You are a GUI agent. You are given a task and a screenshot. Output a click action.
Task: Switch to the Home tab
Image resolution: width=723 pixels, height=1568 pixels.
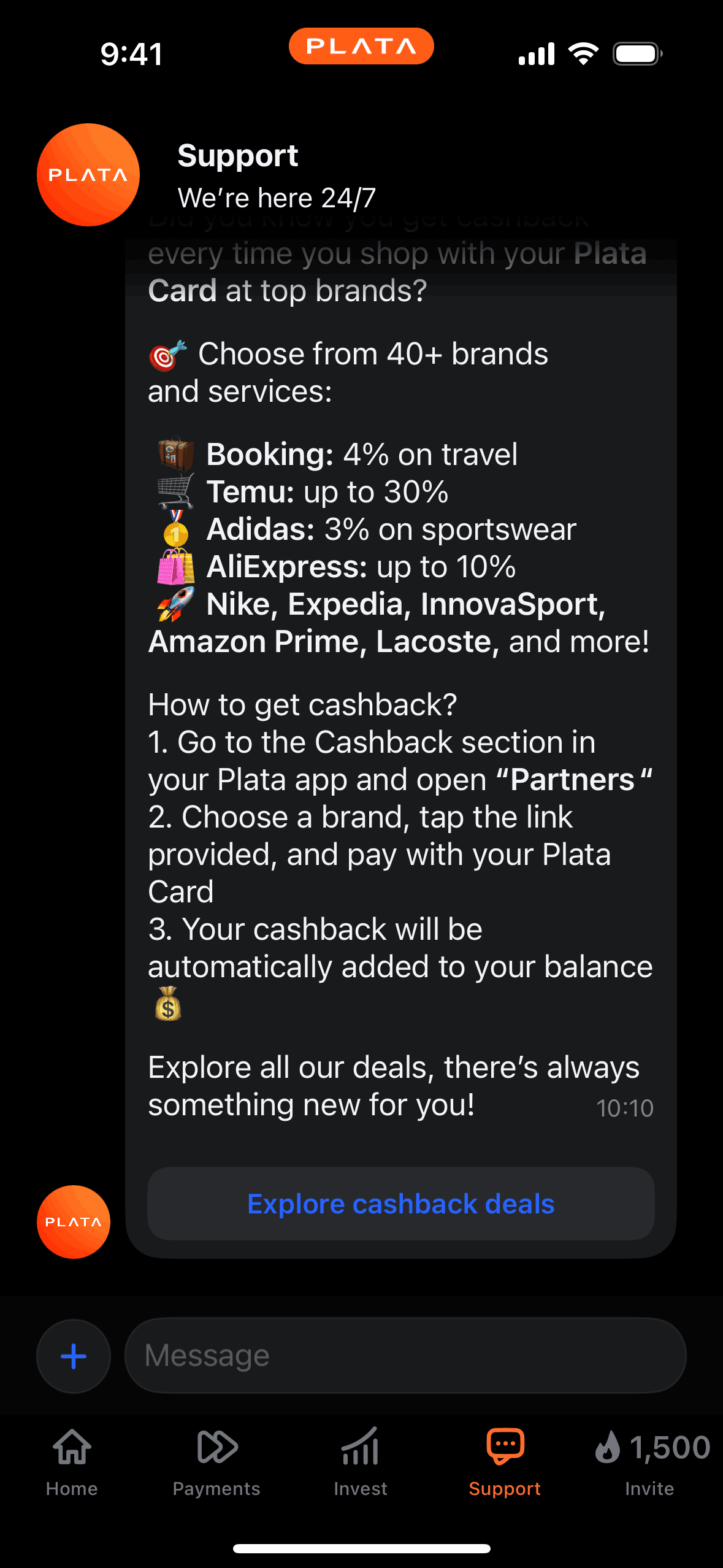pyautogui.click(x=72, y=1462)
